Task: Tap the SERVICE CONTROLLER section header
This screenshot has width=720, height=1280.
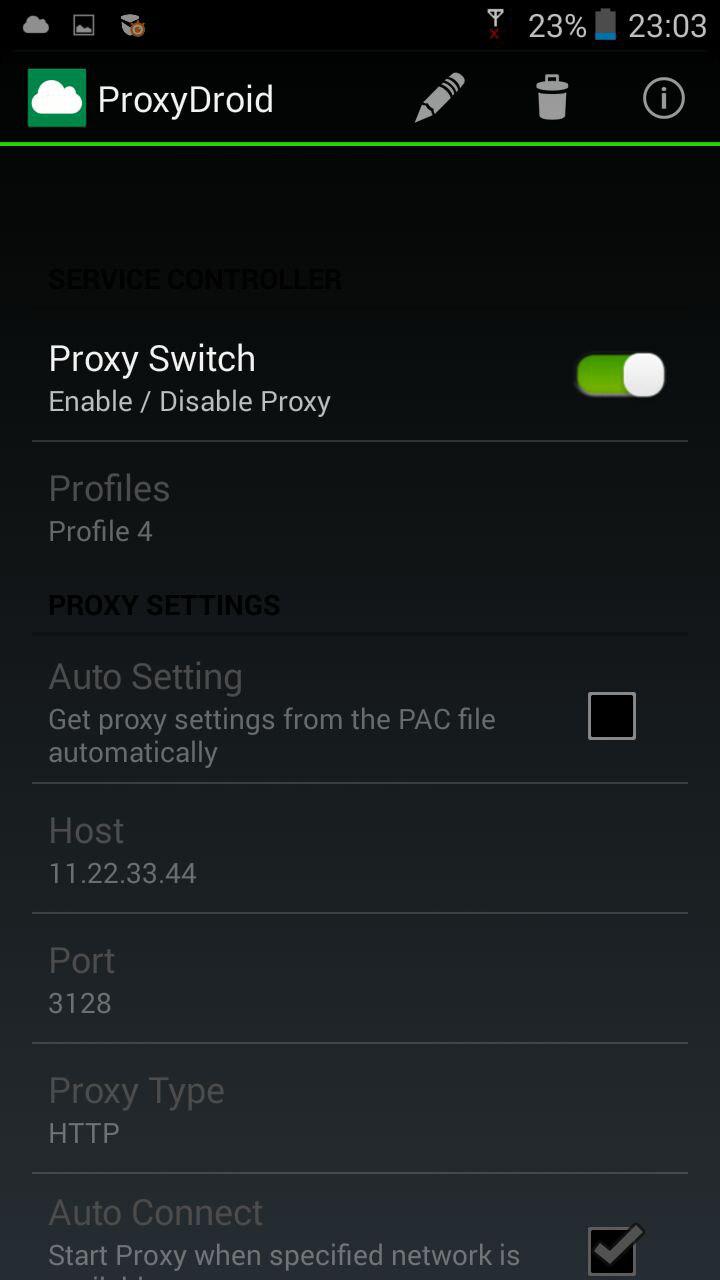Action: pos(194,279)
